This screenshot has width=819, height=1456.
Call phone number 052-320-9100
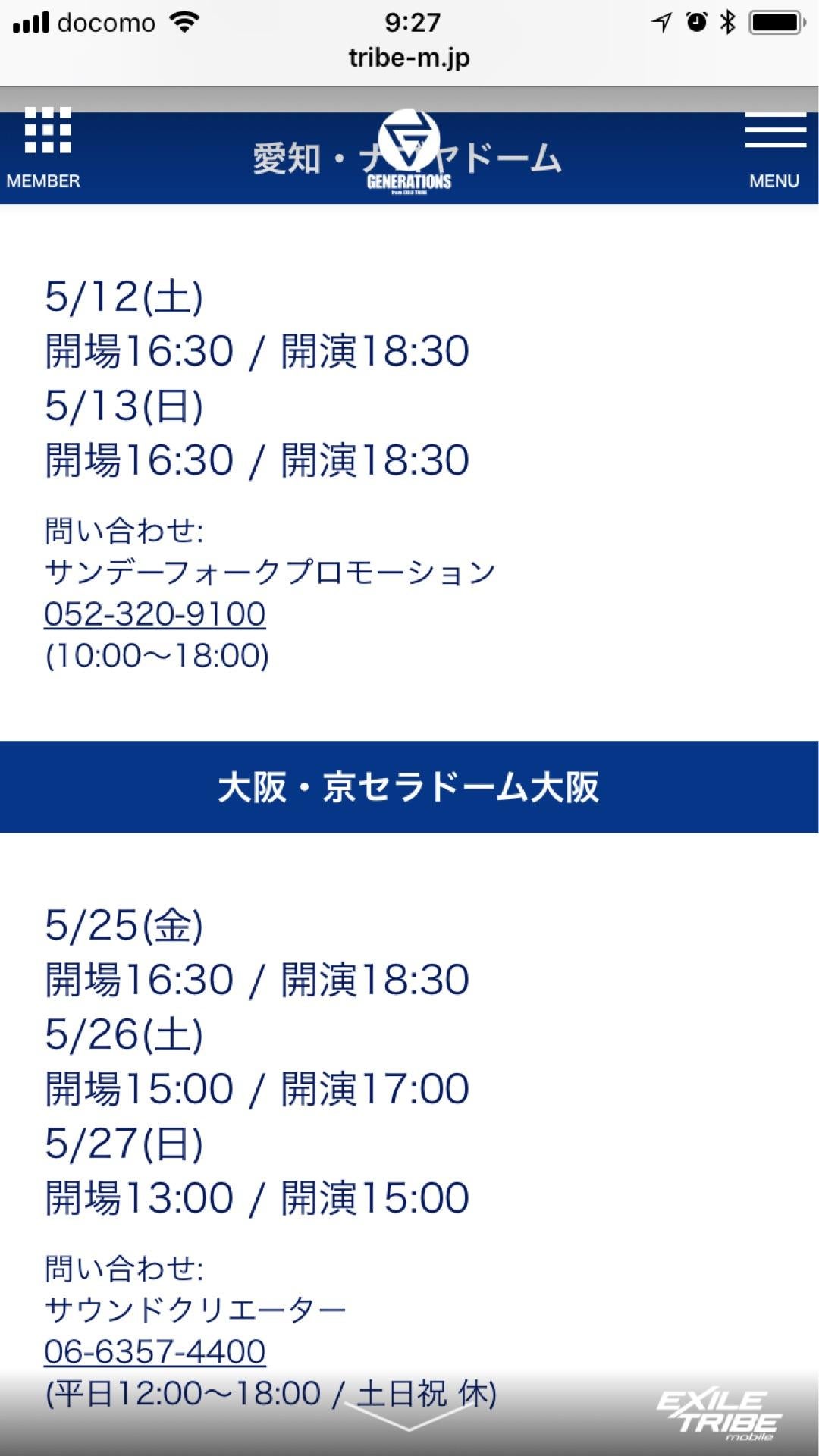click(155, 613)
